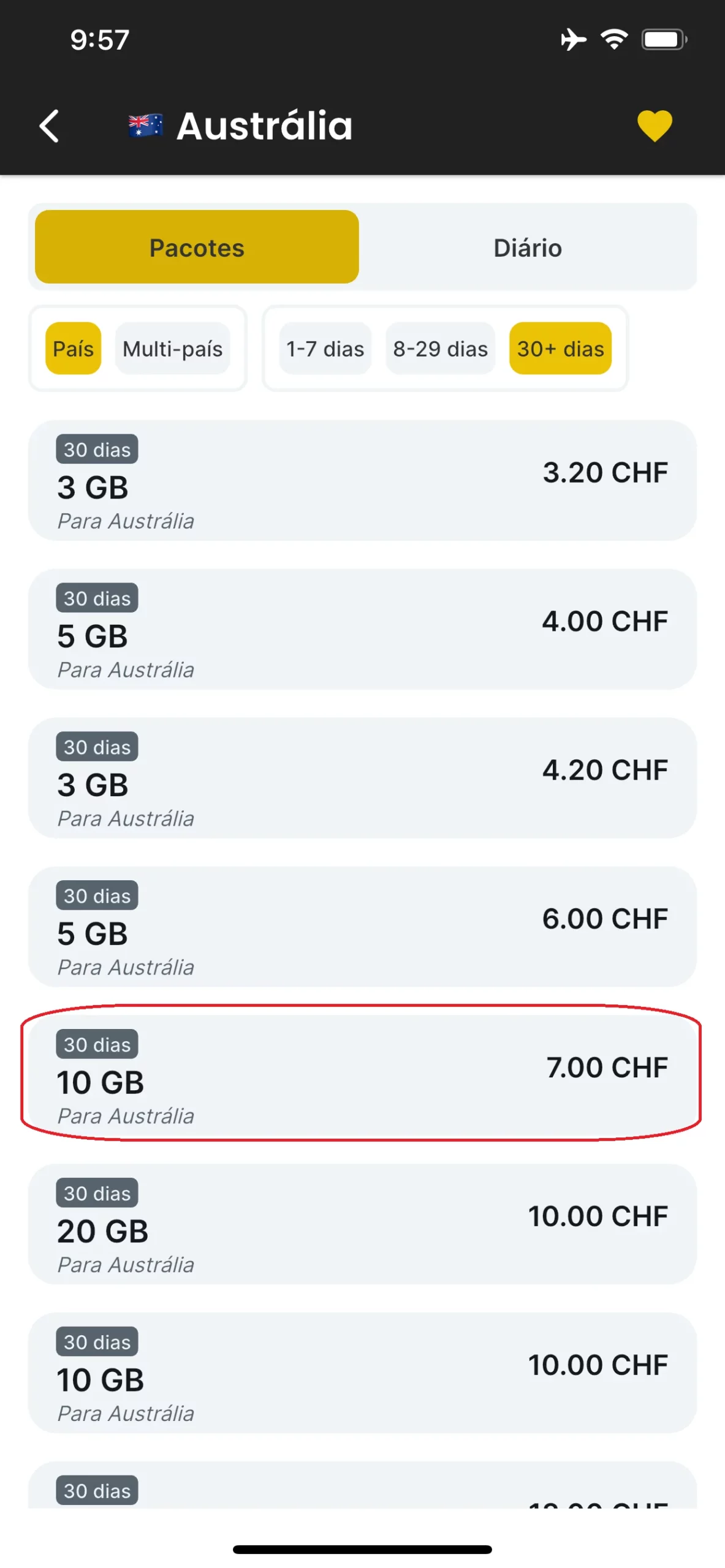
Task: Tap the País filter chip
Action: tap(72, 349)
